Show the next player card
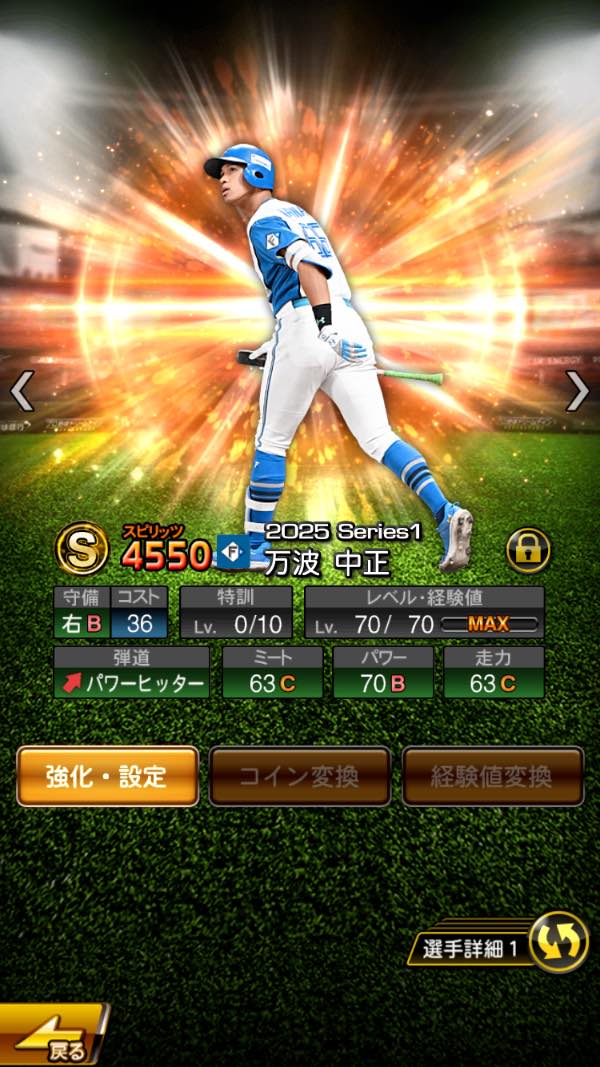 (577, 391)
